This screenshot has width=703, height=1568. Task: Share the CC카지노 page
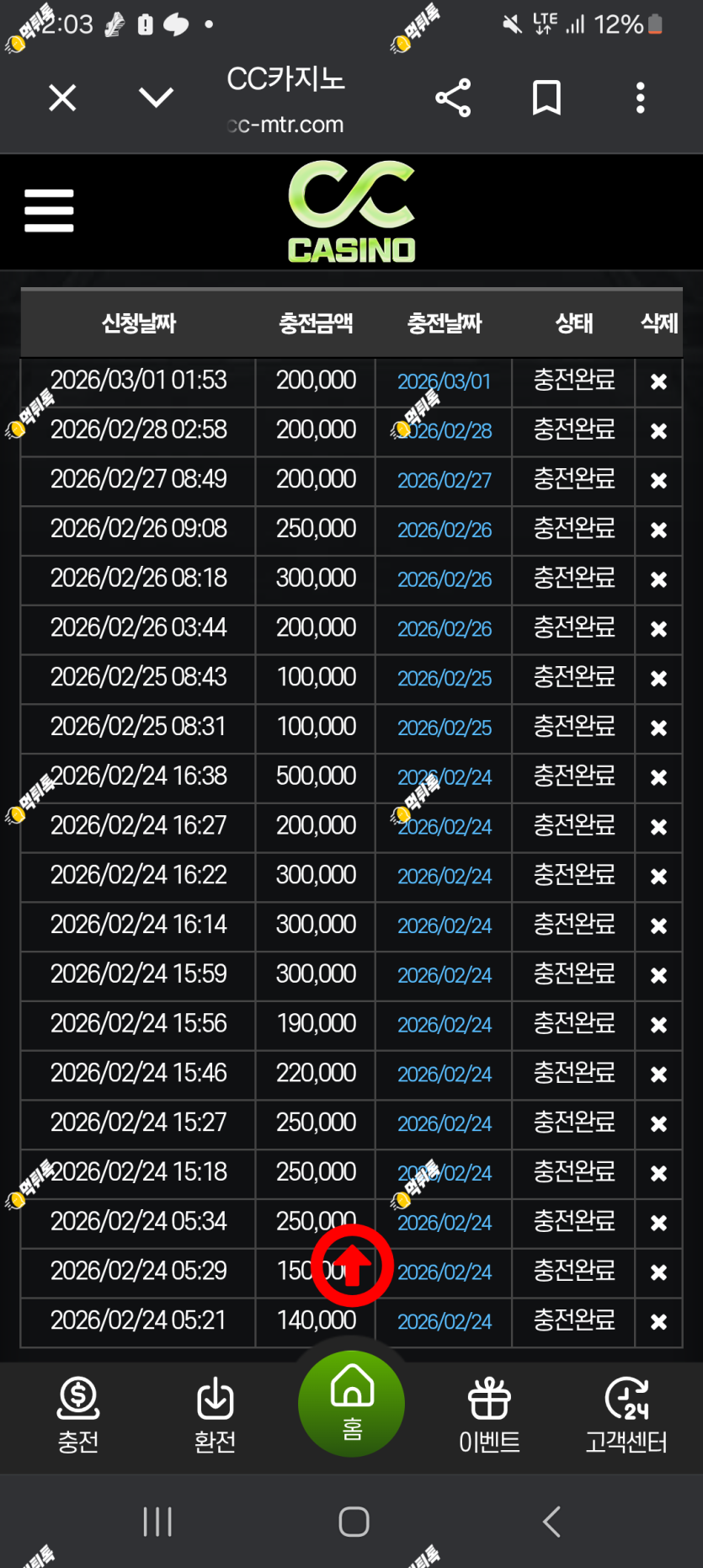coord(453,99)
